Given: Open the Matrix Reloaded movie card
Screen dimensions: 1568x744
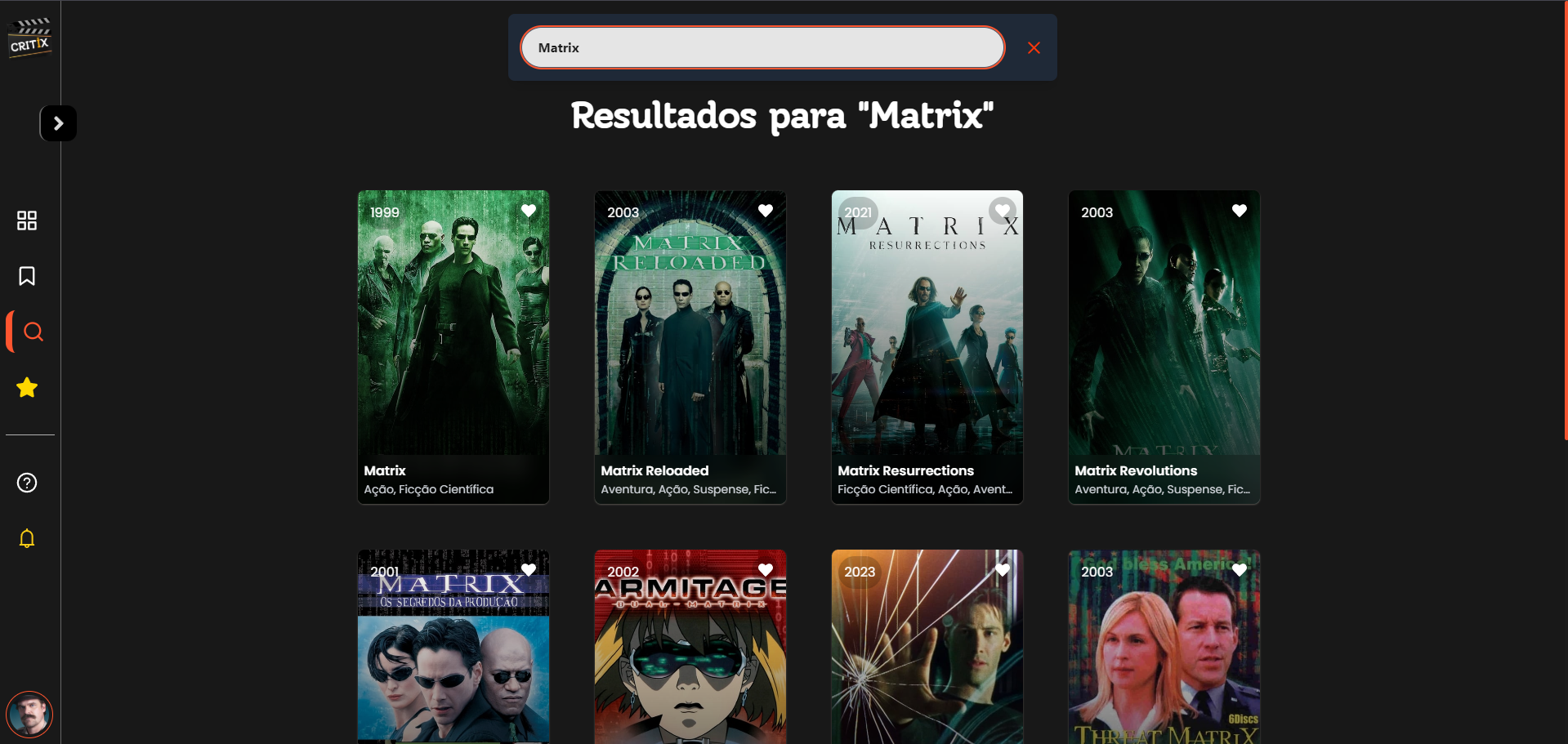Looking at the screenshot, I should pos(690,347).
